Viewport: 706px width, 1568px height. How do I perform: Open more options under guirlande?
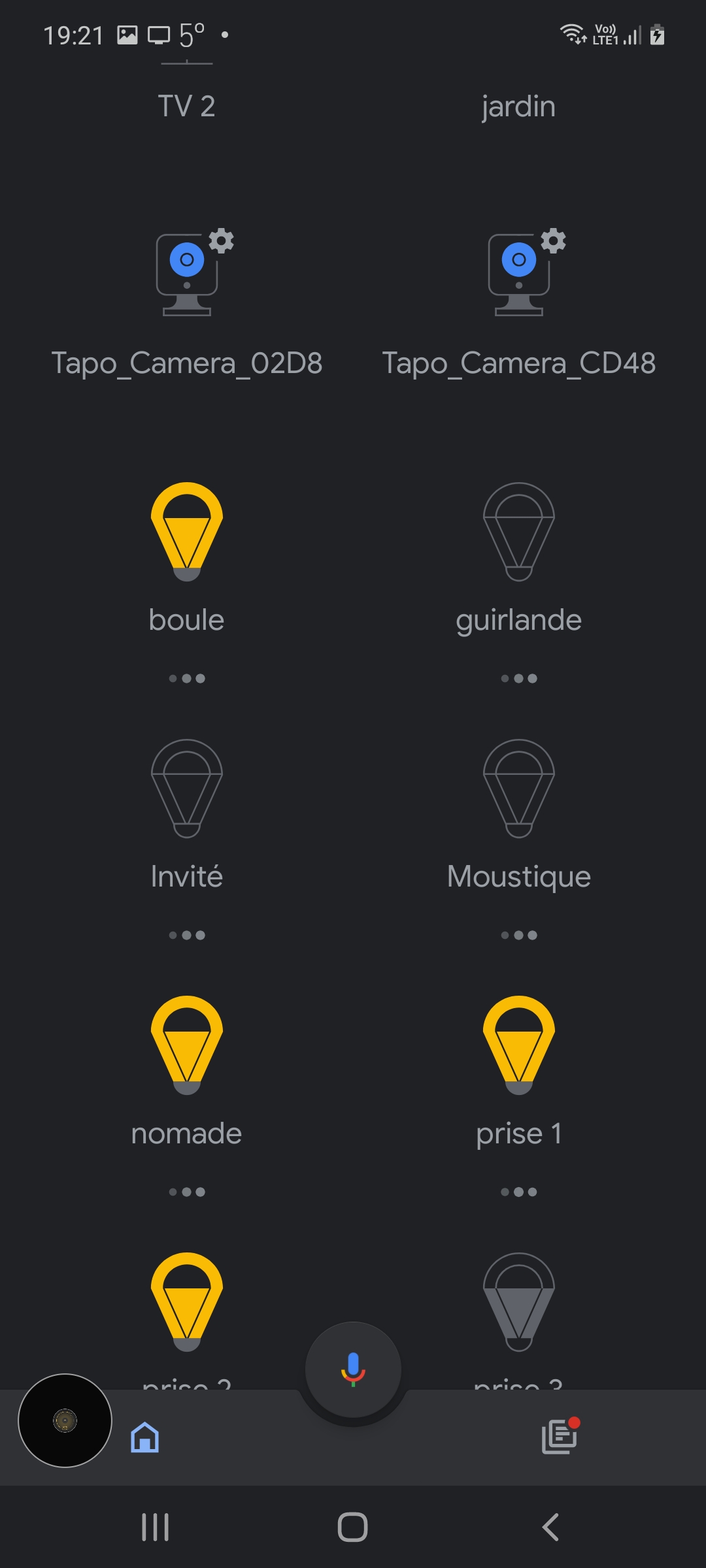pyautogui.click(x=519, y=679)
